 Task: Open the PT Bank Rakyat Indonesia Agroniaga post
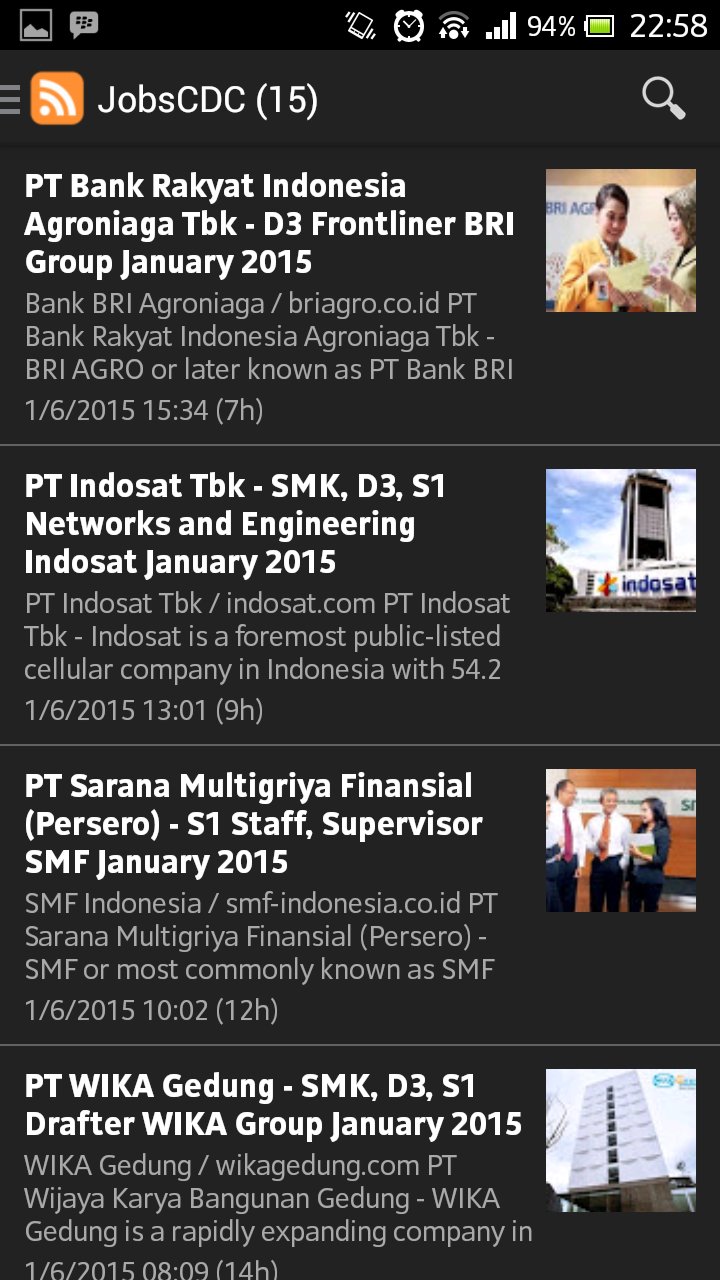pos(270,224)
